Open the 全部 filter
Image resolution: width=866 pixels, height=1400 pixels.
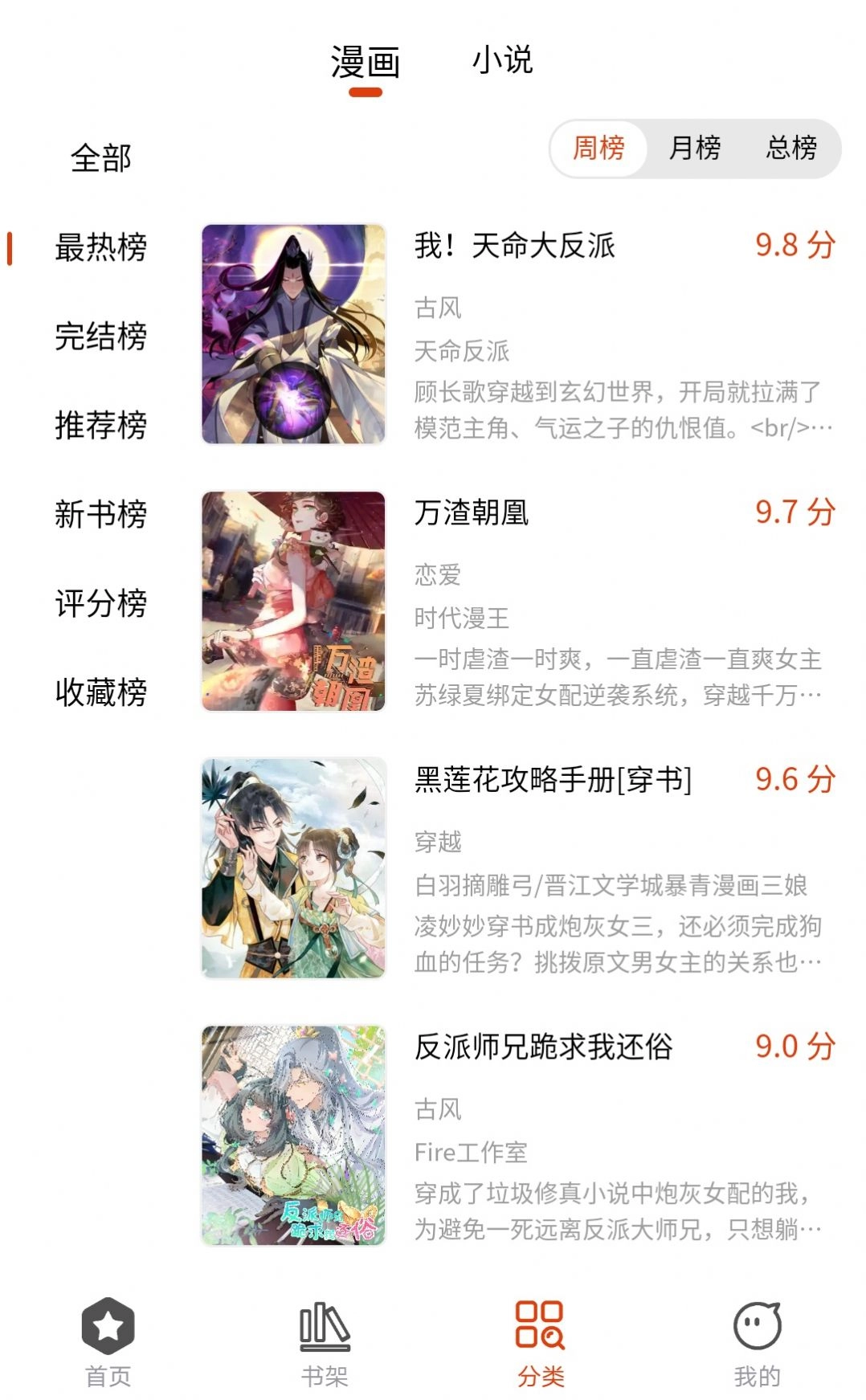coord(100,159)
